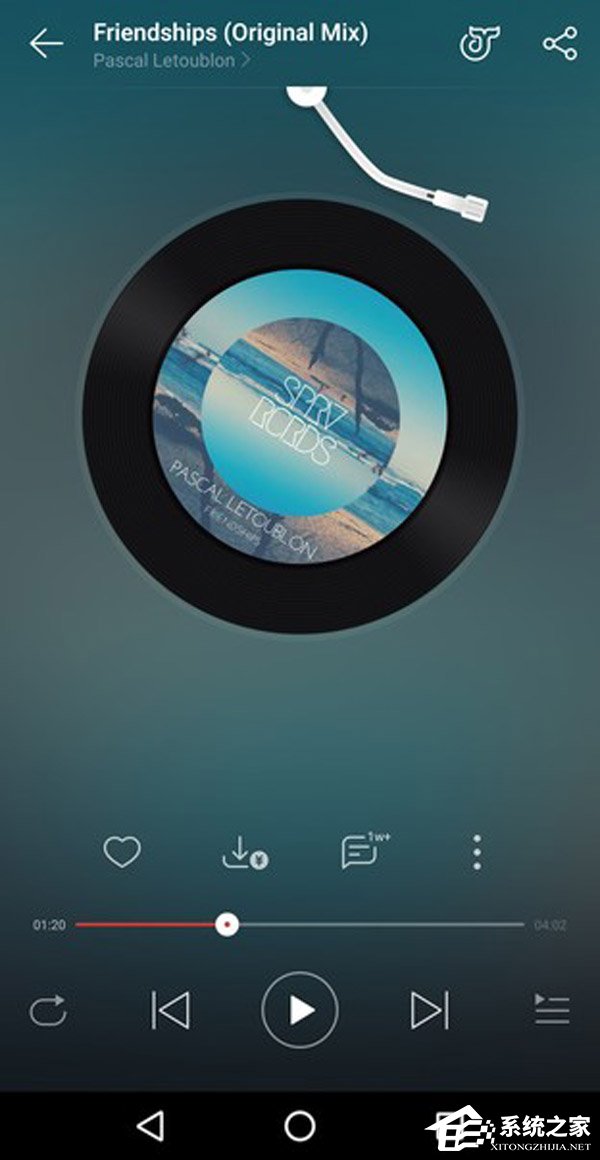This screenshot has height=1160, width=600.
Task: Open the icon left of share
Action: (x=480, y=44)
